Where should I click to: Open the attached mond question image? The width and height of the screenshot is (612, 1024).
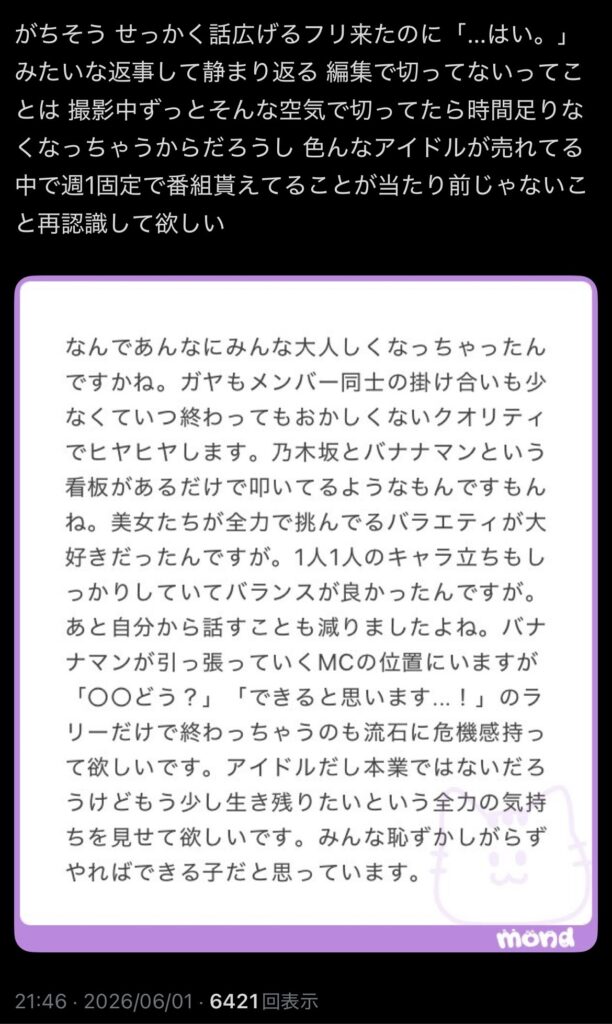(306, 613)
